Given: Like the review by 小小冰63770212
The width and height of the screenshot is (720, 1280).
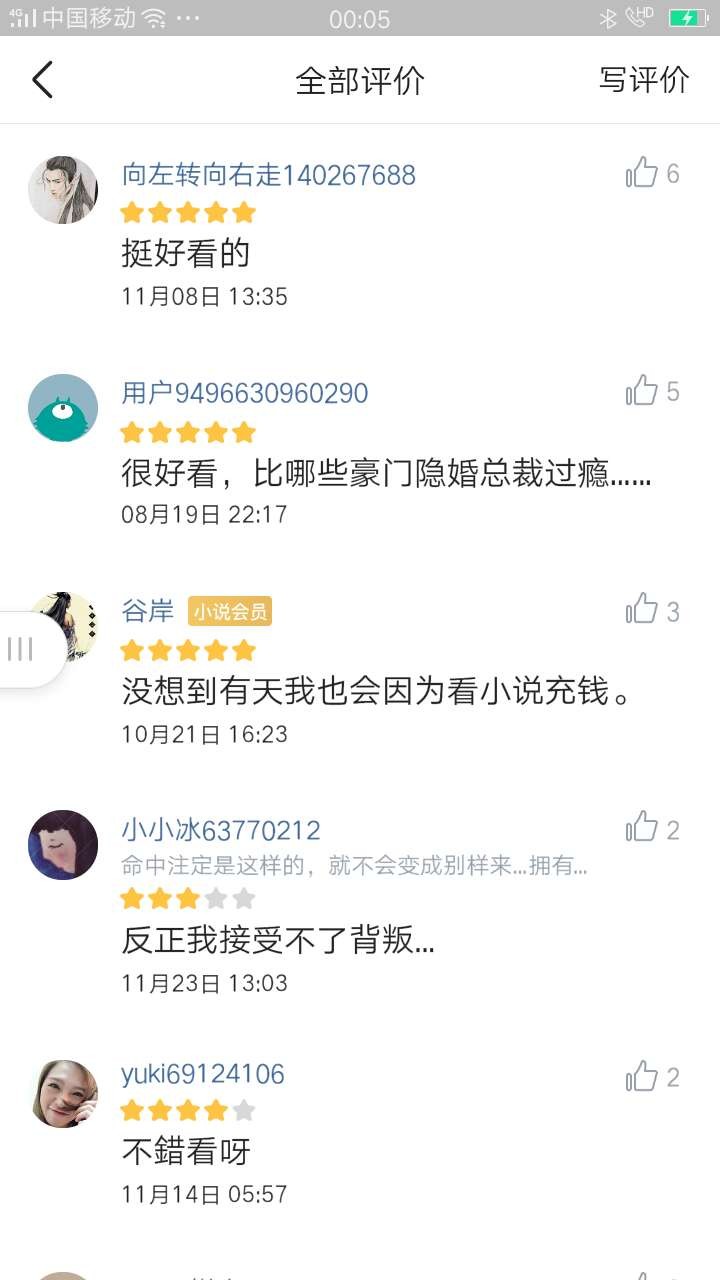Looking at the screenshot, I should coord(642,828).
